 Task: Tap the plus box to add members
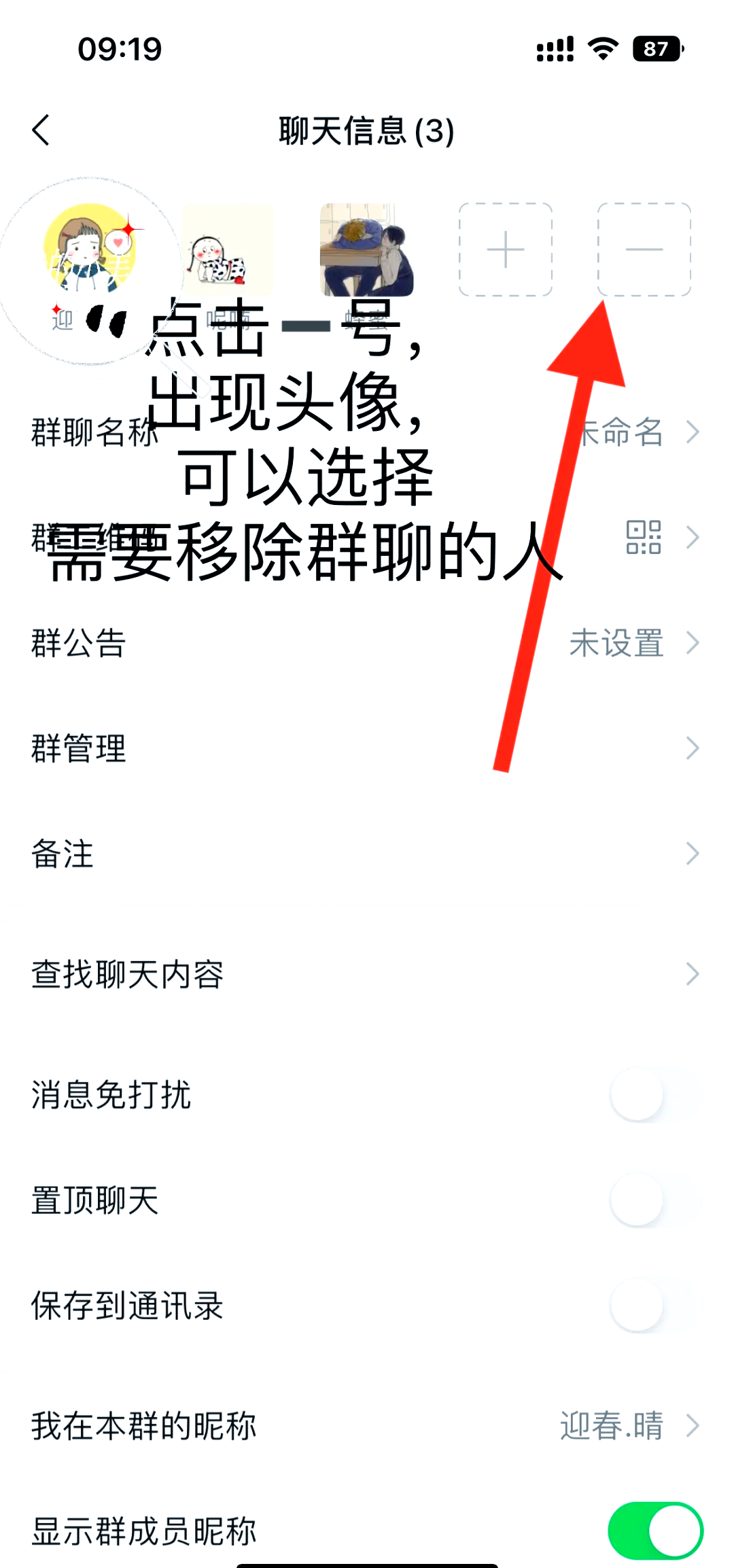coord(505,249)
